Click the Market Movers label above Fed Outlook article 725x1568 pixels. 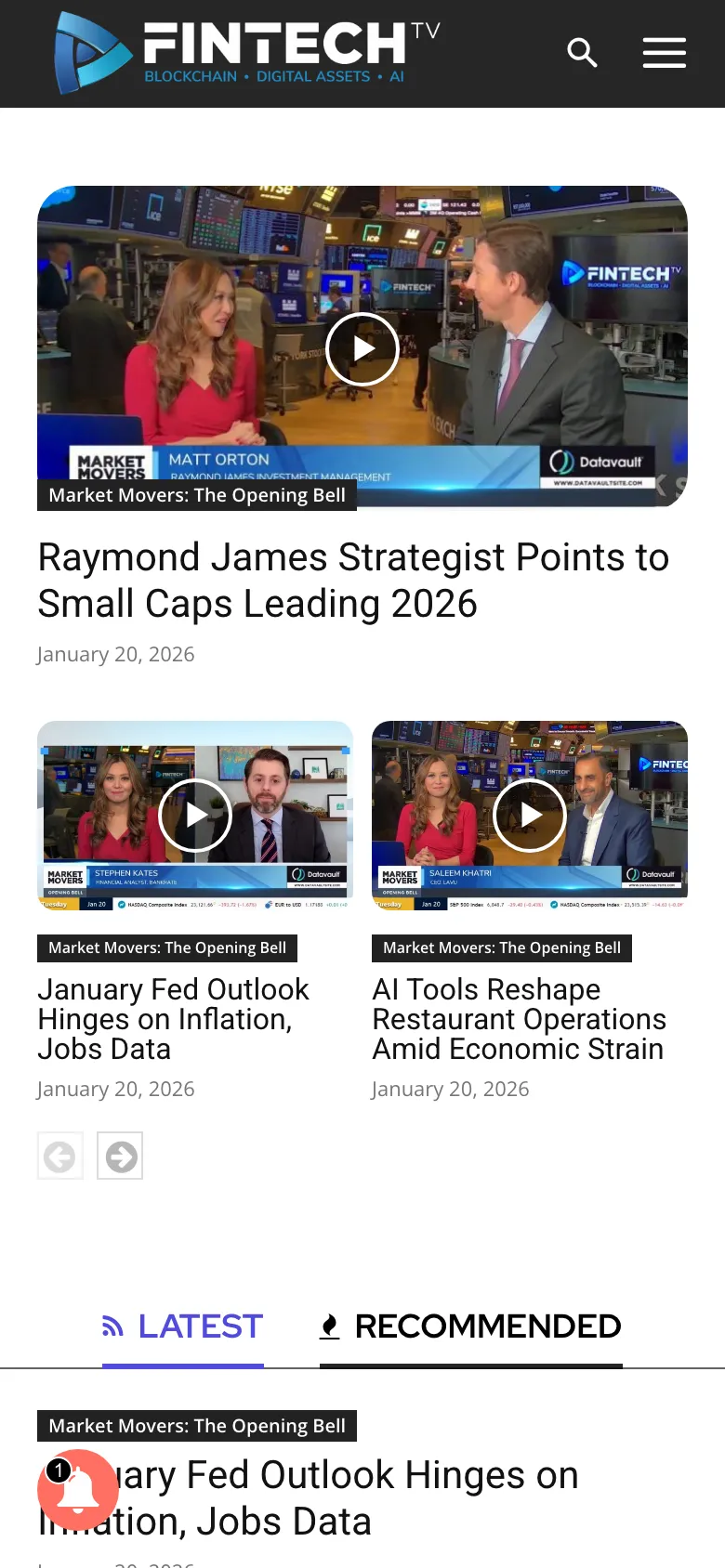196,1426
